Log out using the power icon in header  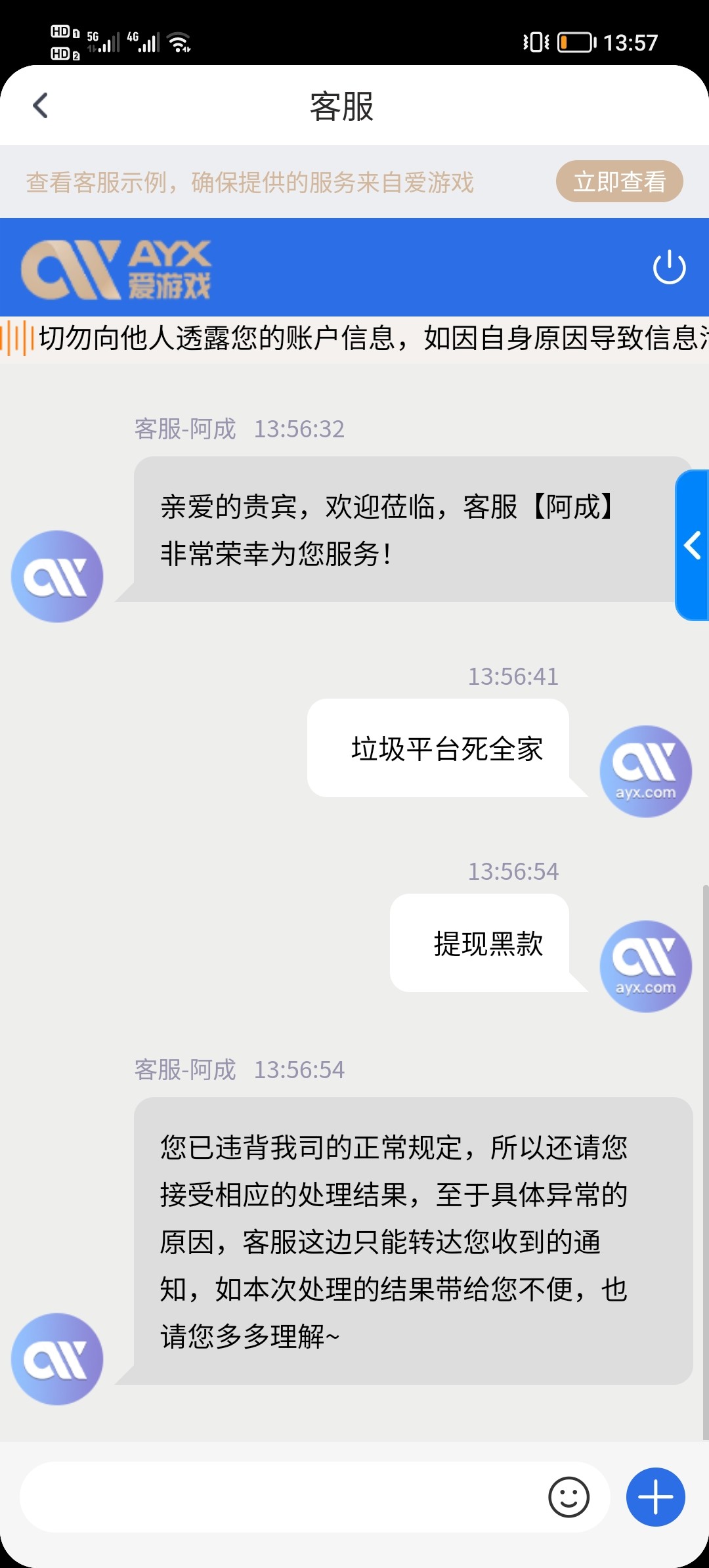[x=670, y=267]
